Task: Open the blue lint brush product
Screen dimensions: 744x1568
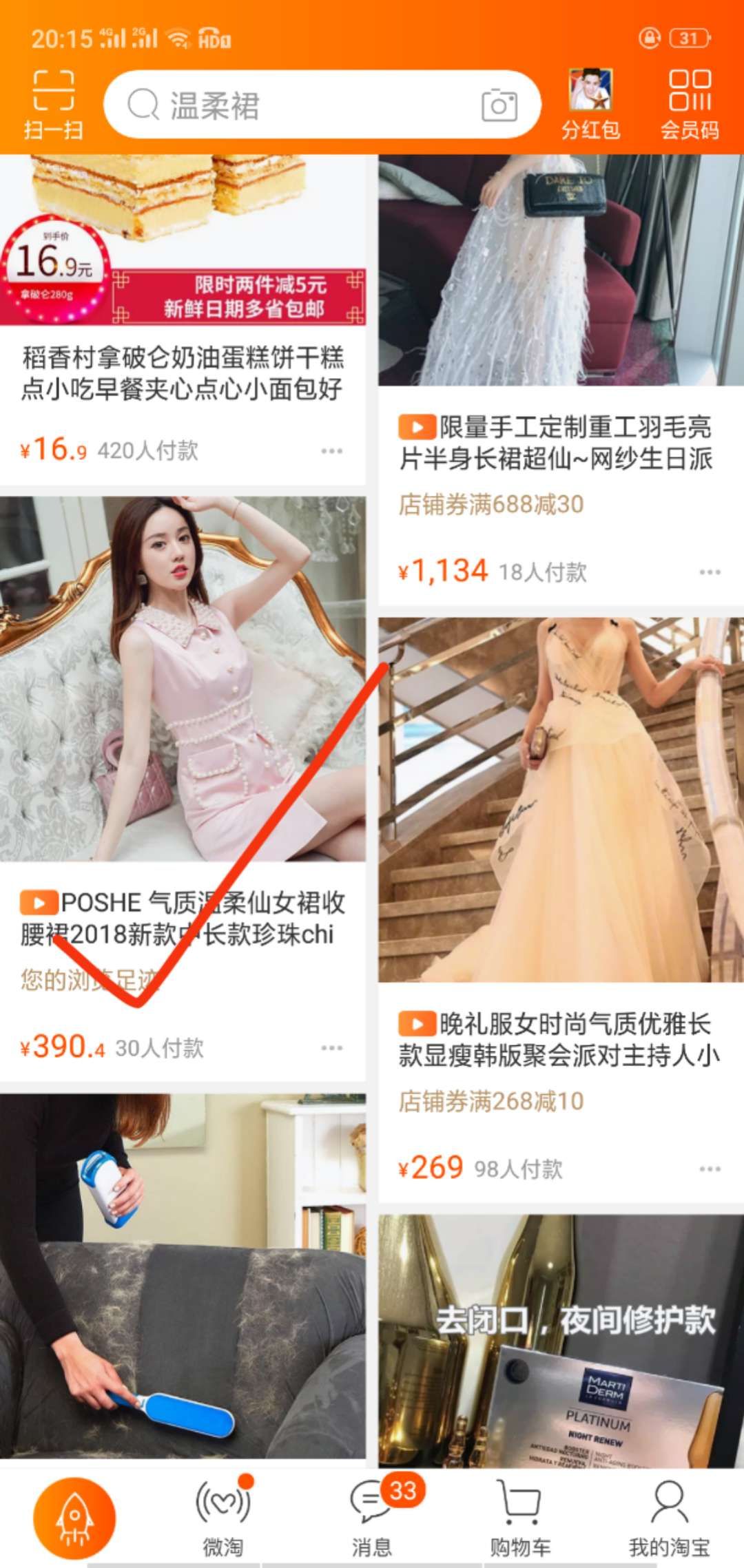Action: pyautogui.click(x=183, y=1274)
